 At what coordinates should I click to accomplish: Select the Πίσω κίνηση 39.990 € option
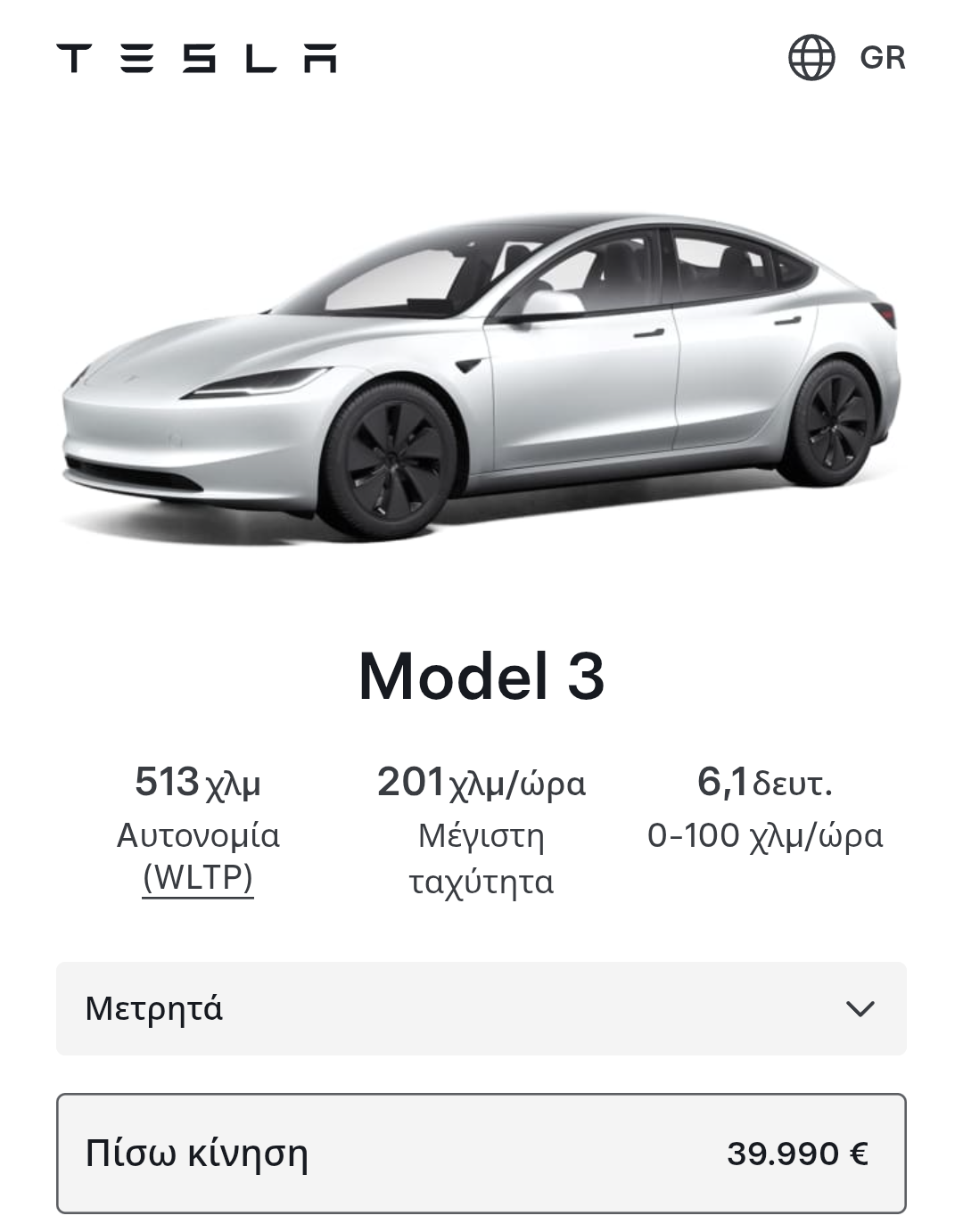[x=481, y=1153]
